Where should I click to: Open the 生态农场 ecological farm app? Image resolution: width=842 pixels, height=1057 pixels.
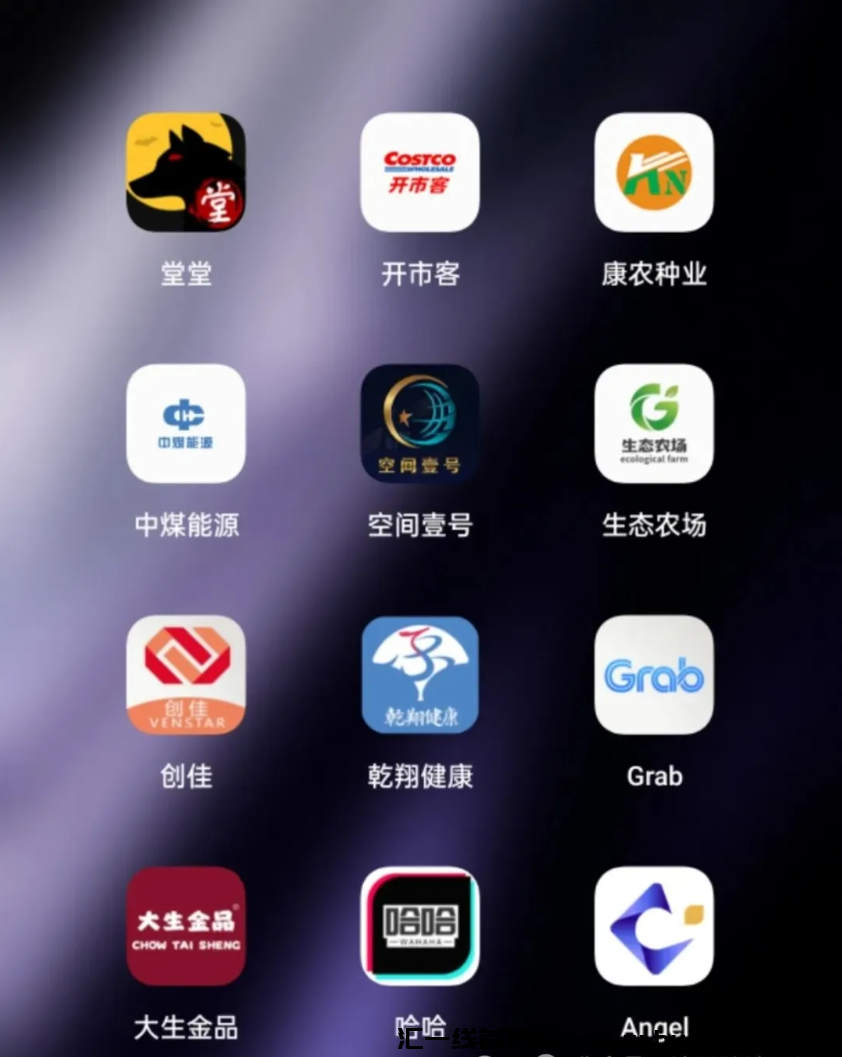coord(654,423)
